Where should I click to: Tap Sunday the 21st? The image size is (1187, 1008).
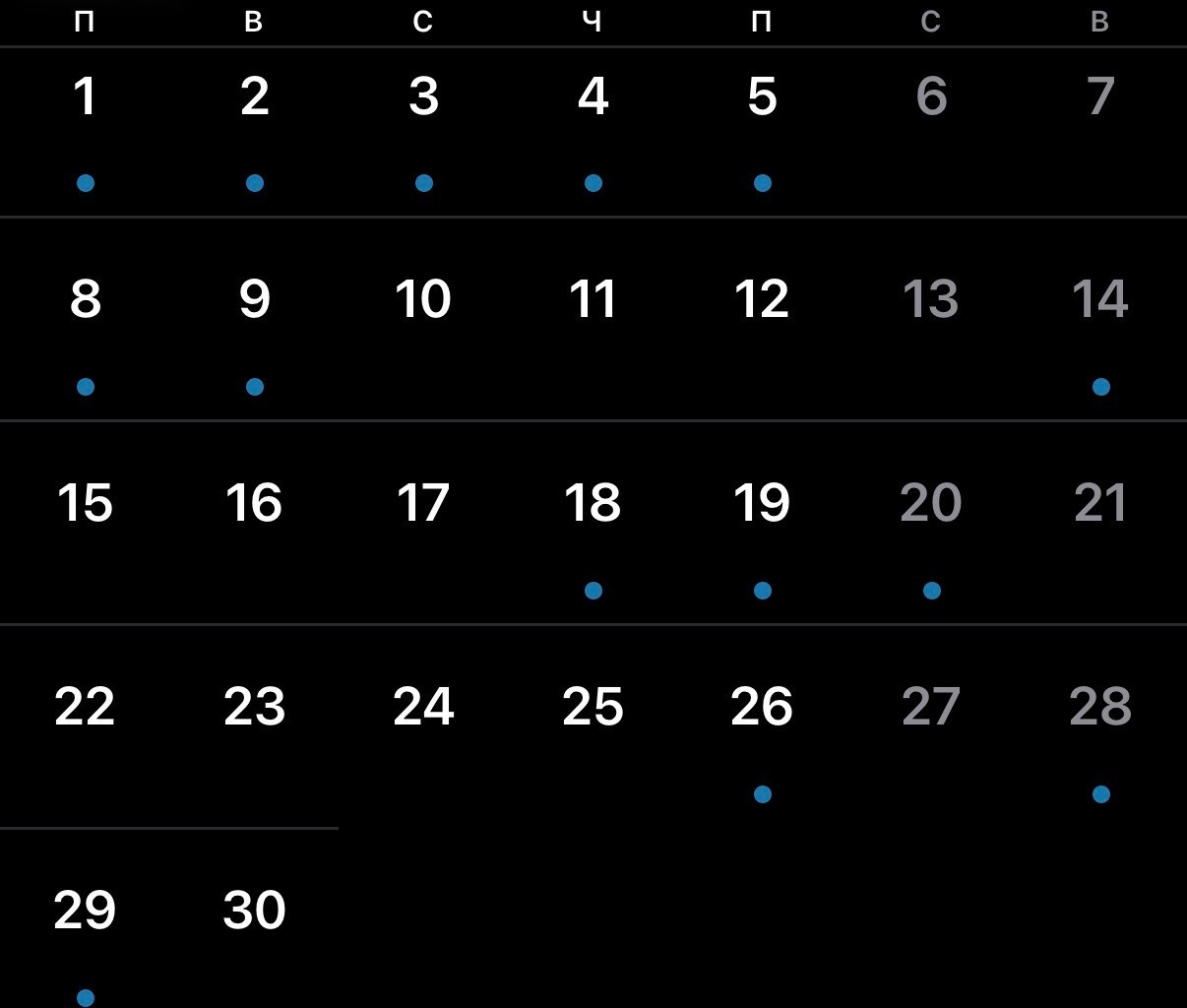click(1100, 503)
